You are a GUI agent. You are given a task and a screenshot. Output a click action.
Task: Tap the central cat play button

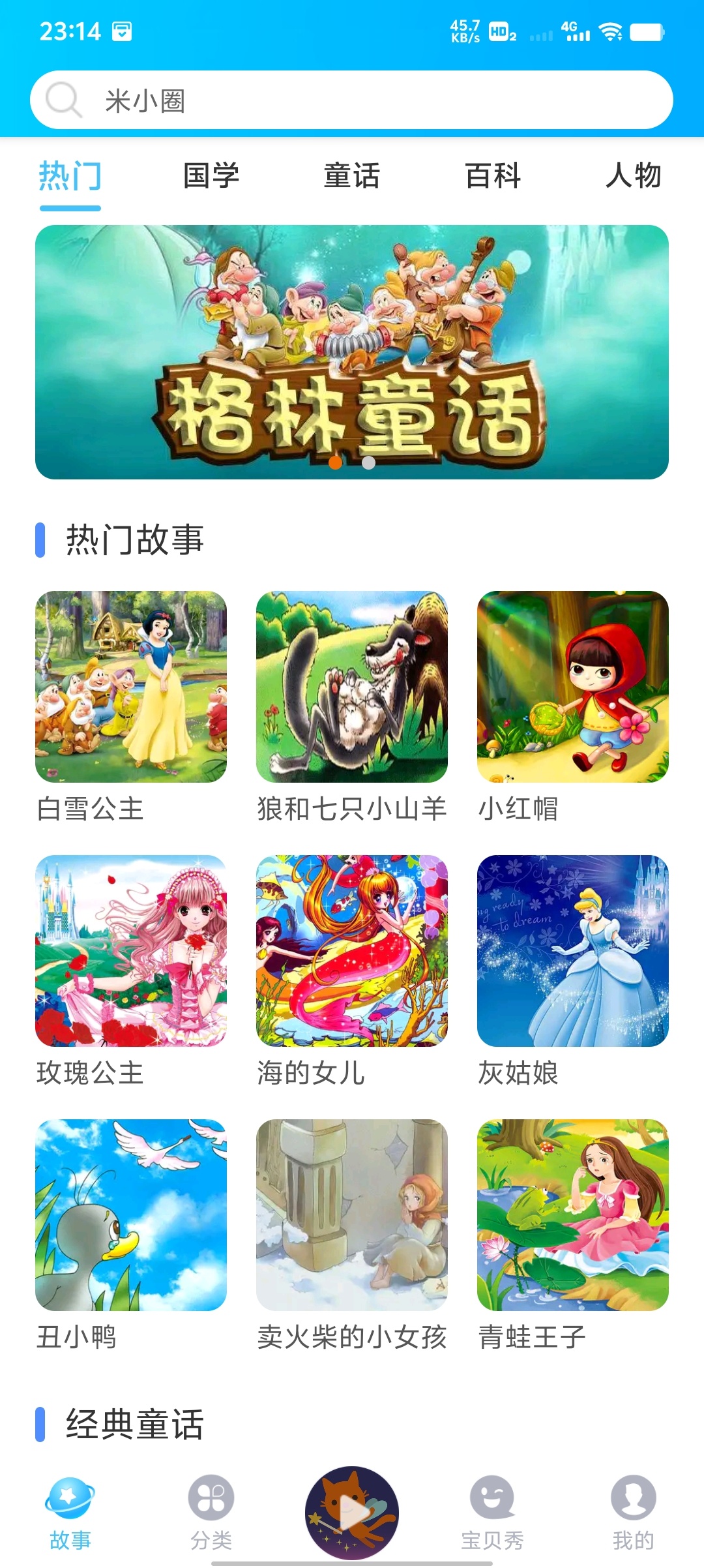click(x=351, y=1513)
